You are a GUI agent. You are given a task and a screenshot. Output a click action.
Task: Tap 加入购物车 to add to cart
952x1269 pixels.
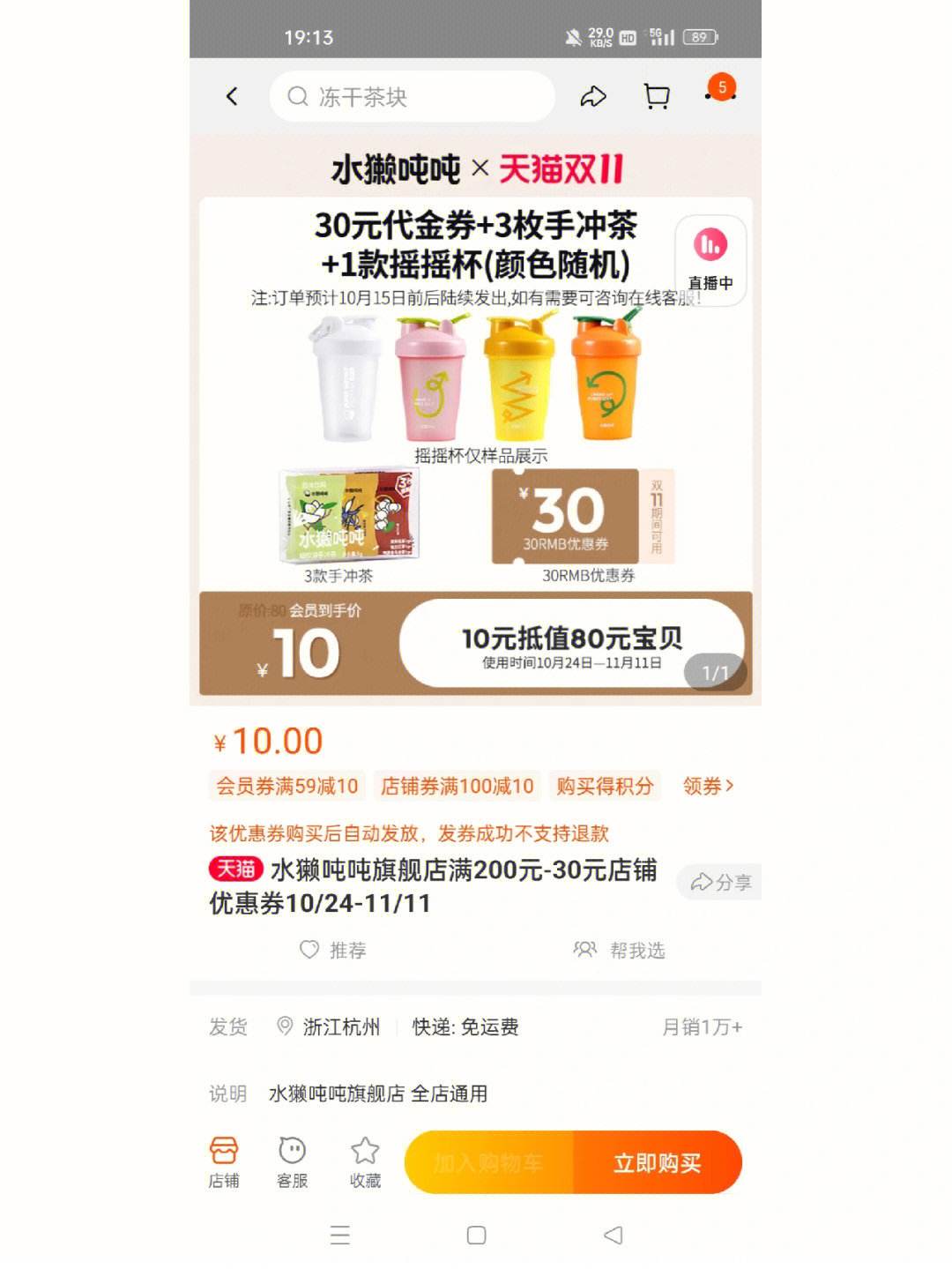[488, 1162]
